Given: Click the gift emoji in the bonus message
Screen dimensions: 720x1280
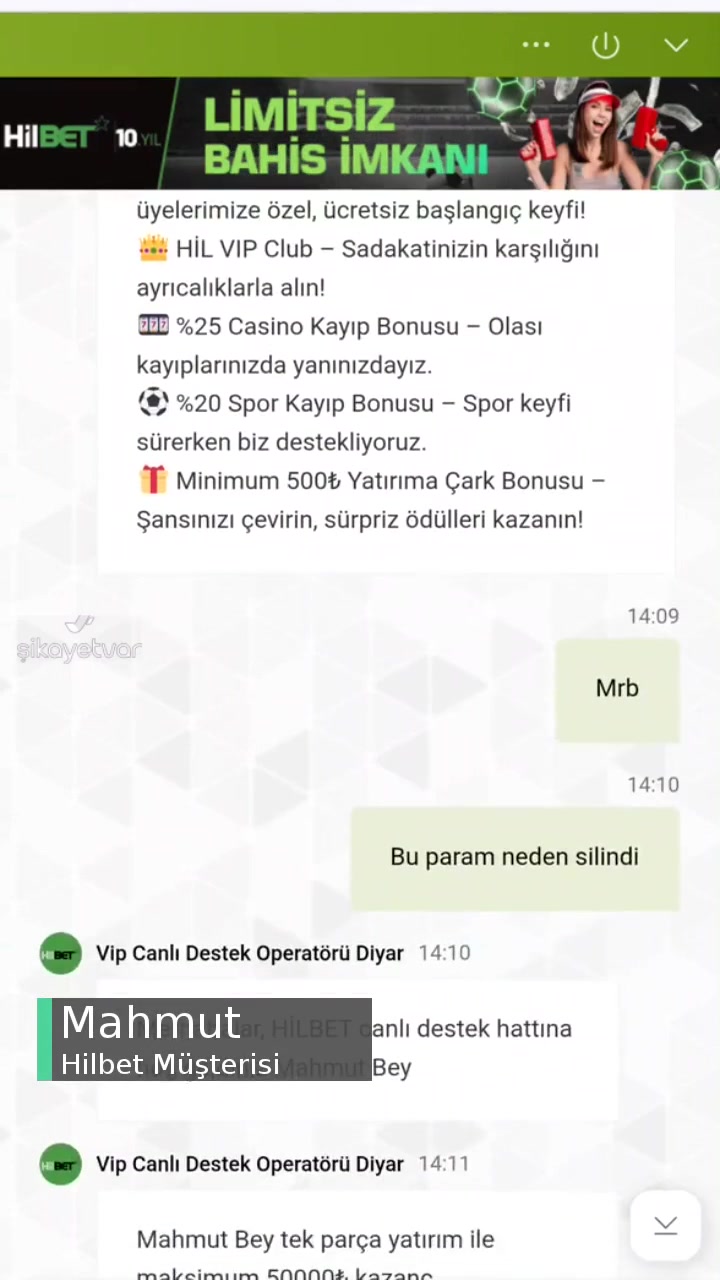Looking at the screenshot, I should coord(153,480).
